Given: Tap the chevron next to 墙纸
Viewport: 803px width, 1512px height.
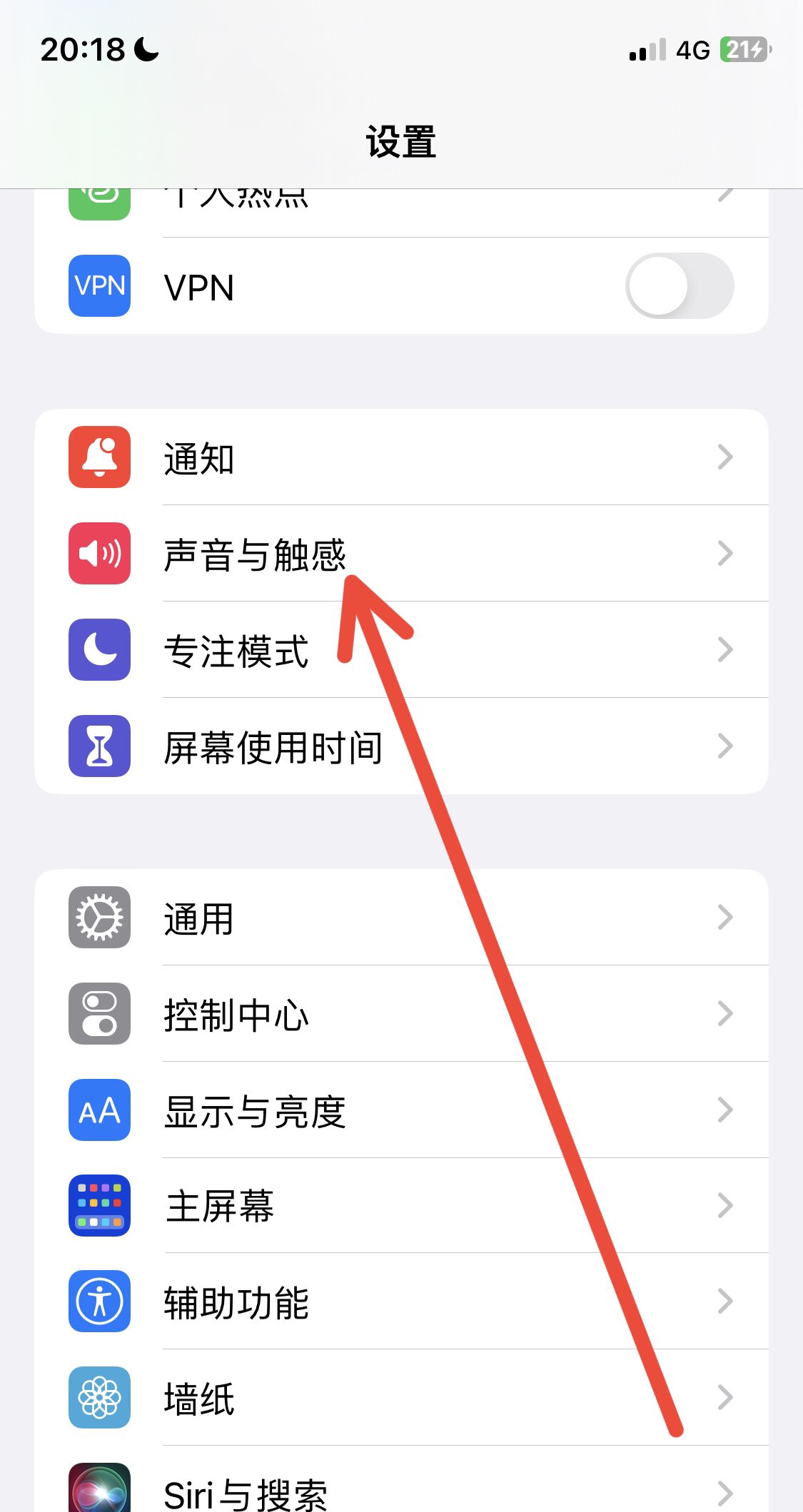Looking at the screenshot, I should click(725, 1396).
